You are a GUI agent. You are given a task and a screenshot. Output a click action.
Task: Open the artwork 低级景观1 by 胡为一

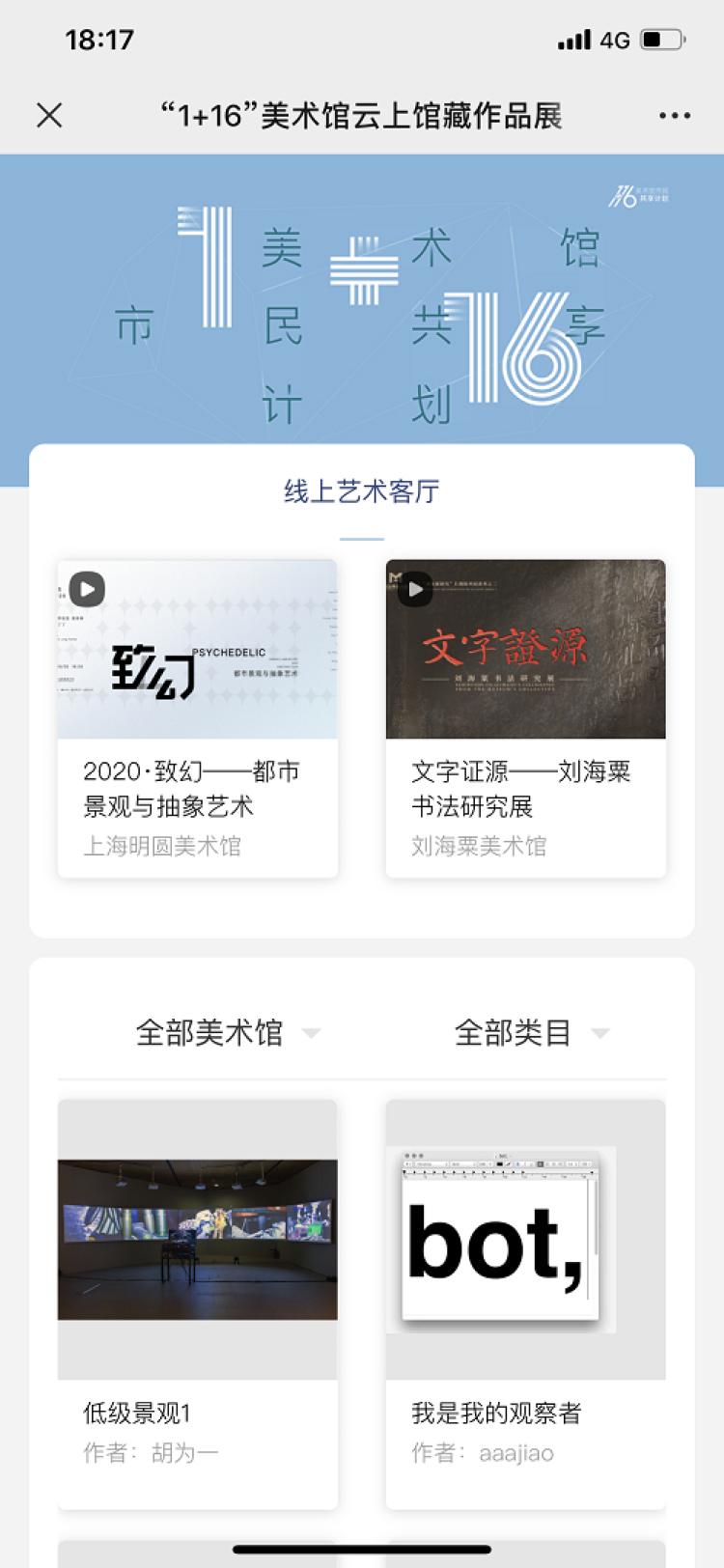click(x=198, y=1303)
